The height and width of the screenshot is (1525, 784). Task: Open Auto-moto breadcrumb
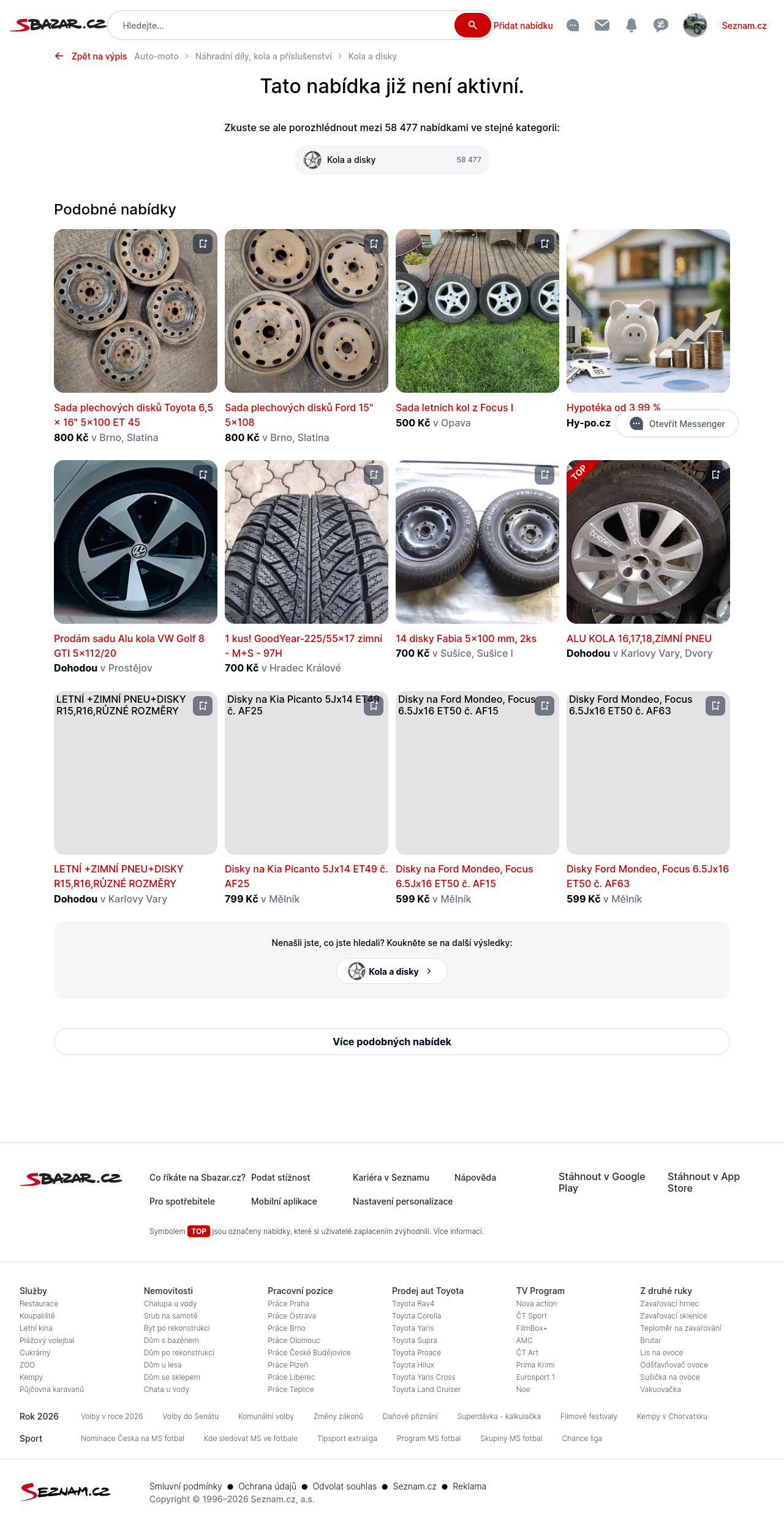pos(156,56)
